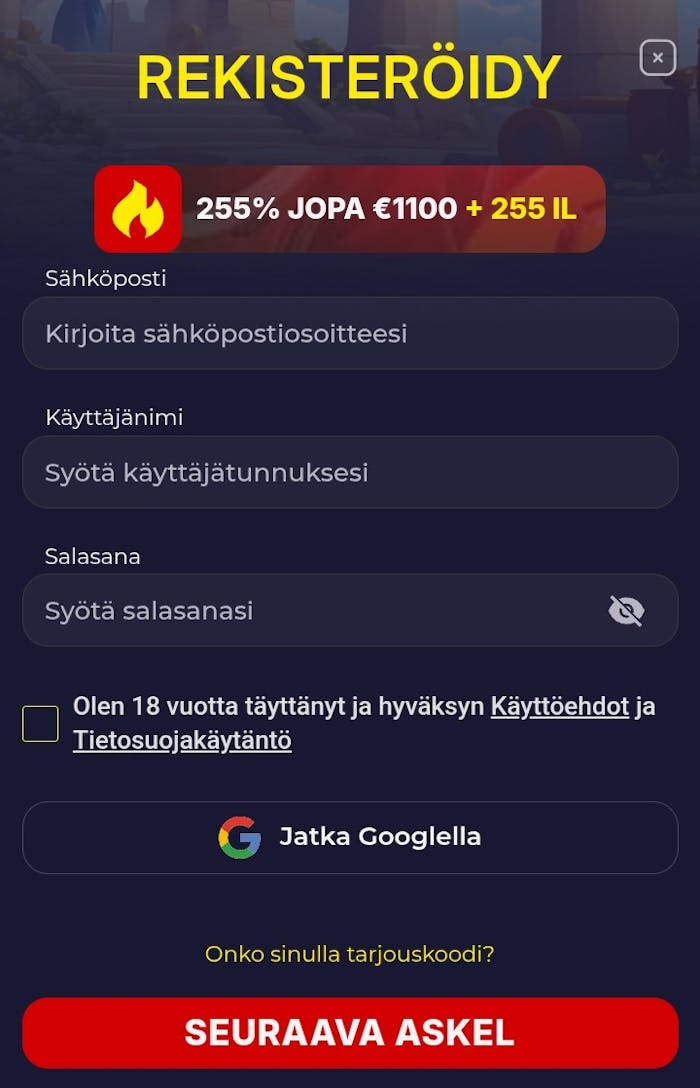Open the Käyttöehdot terms link

coord(559,707)
